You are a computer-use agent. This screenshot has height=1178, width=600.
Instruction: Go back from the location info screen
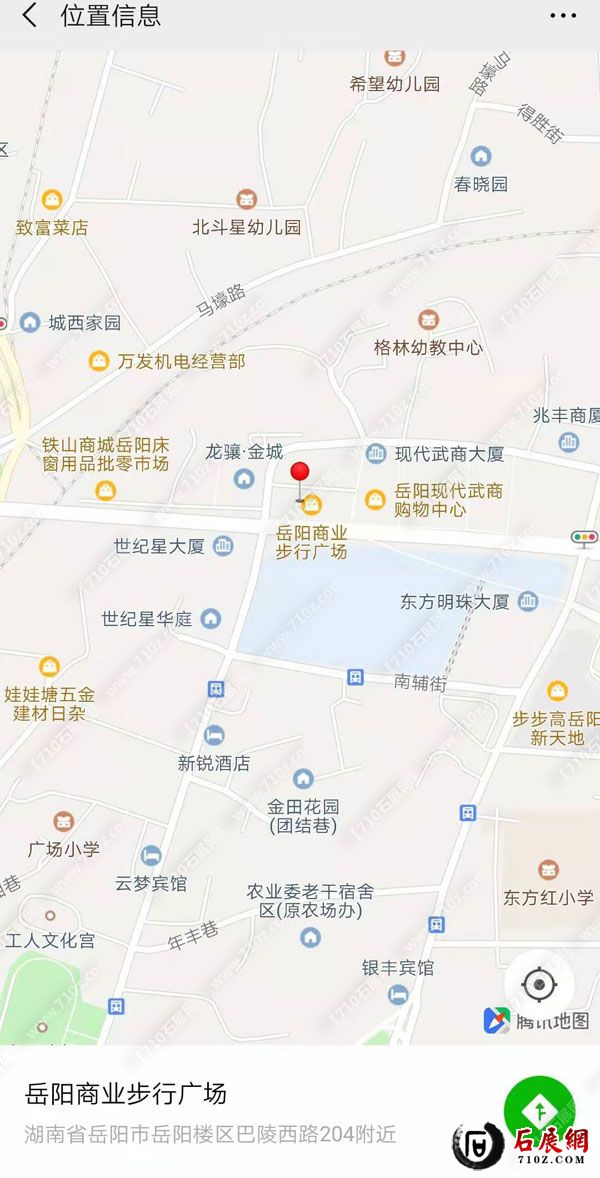coord(30,16)
